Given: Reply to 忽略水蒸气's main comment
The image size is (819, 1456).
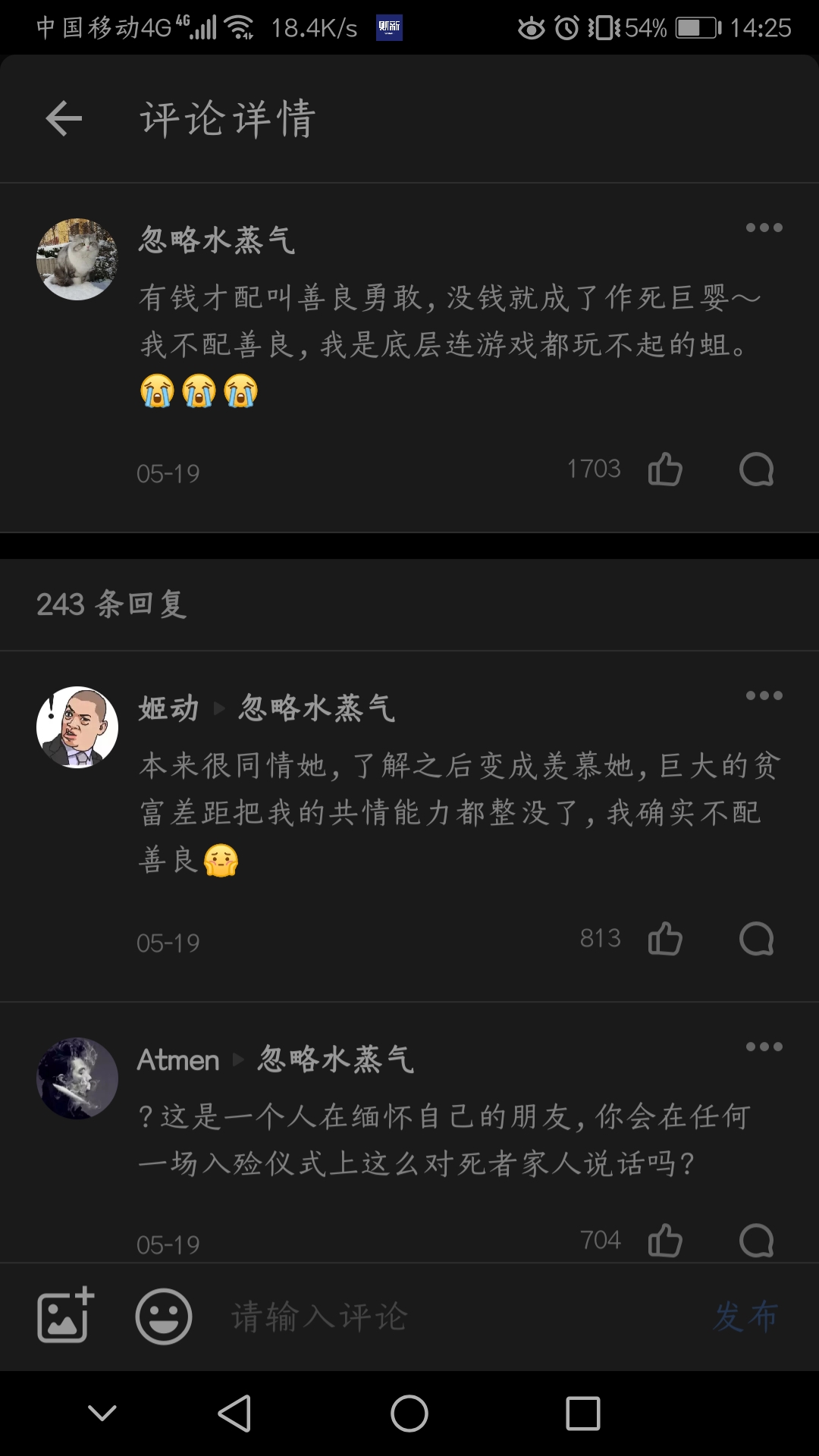Looking at the screenshot, I should click(x=756, y=469).
